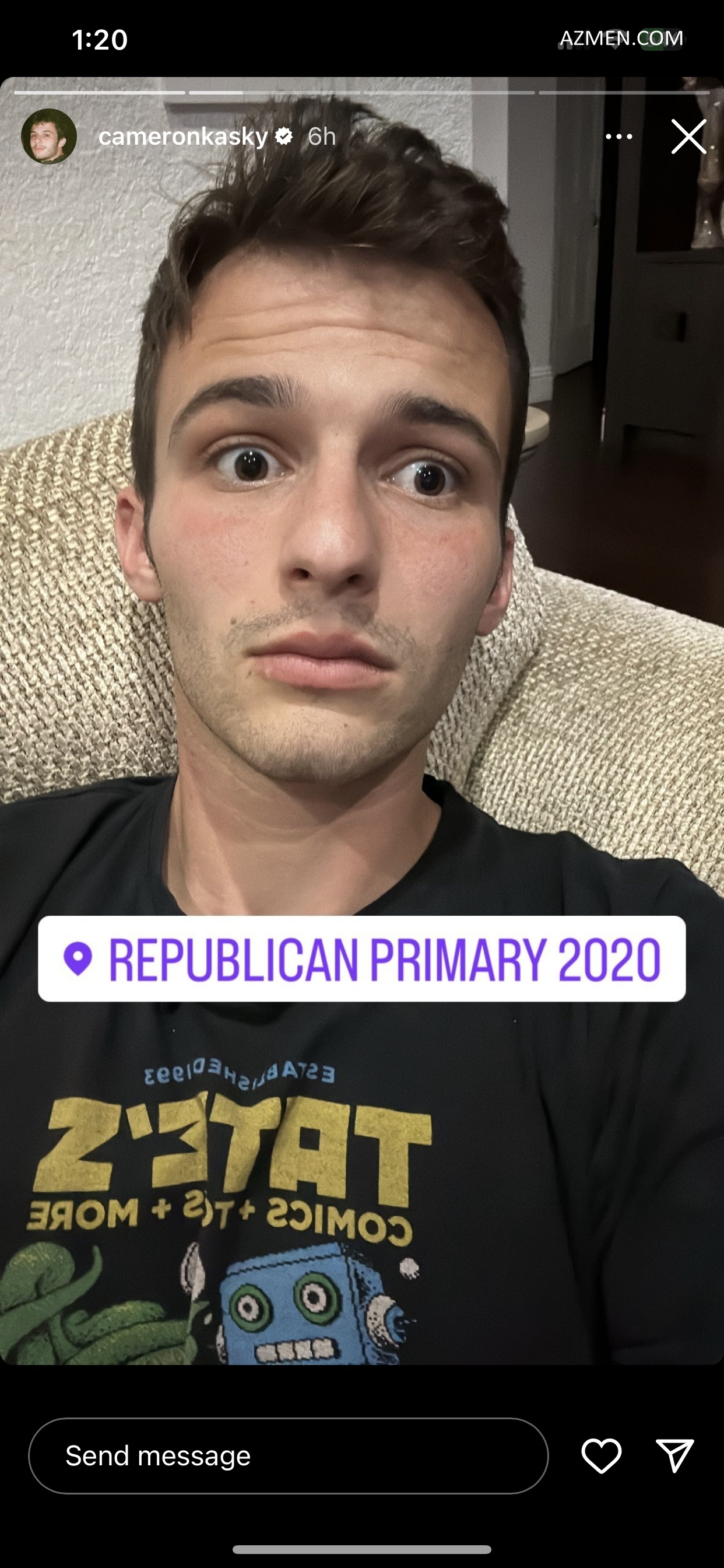This screenshot has height=1568, width=724.
Task: Close the story viewer
Action: pos(688,136)
